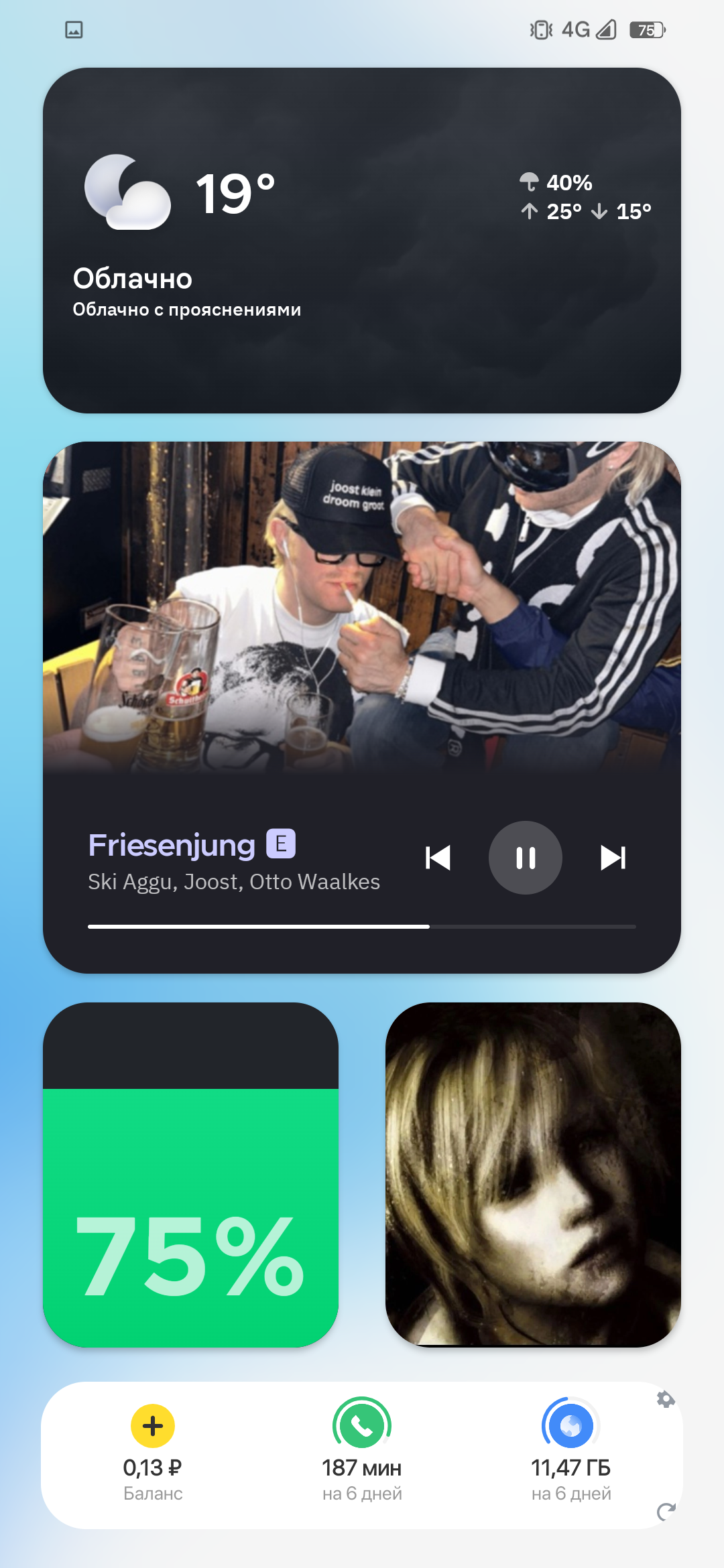Seek along the song progress bar
The height and width of the screenshot is (1568, 724).
click(x=362, y=927)
